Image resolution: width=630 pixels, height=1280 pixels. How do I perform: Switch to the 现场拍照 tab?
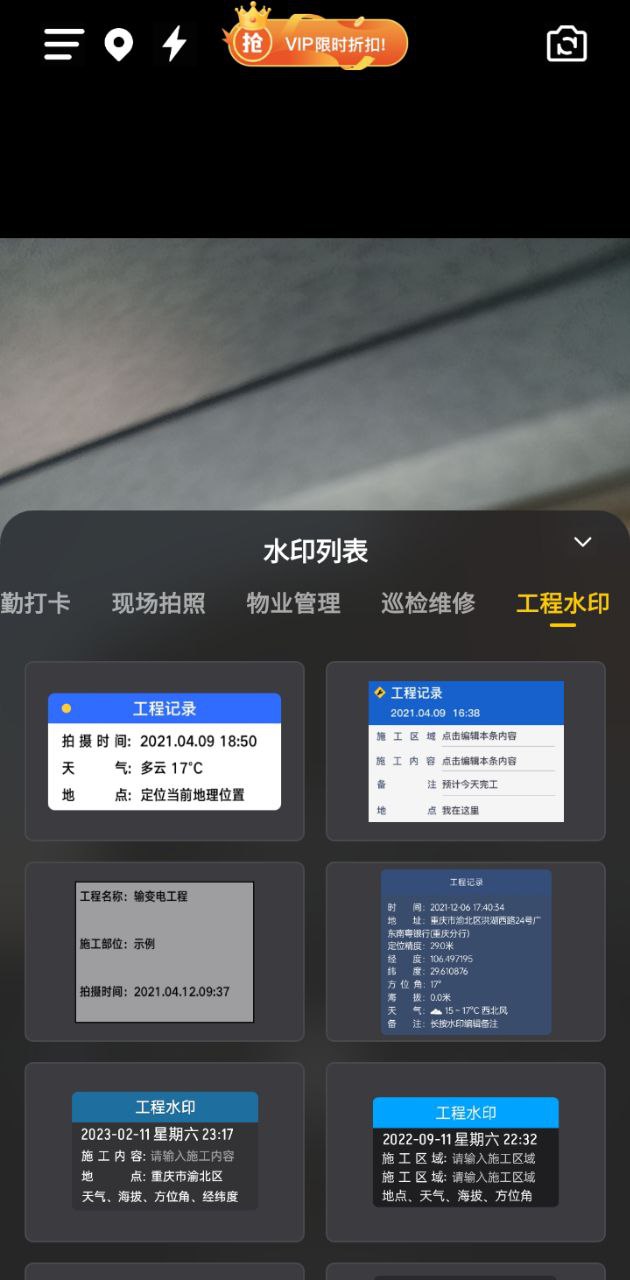click(x=159, y=603)
